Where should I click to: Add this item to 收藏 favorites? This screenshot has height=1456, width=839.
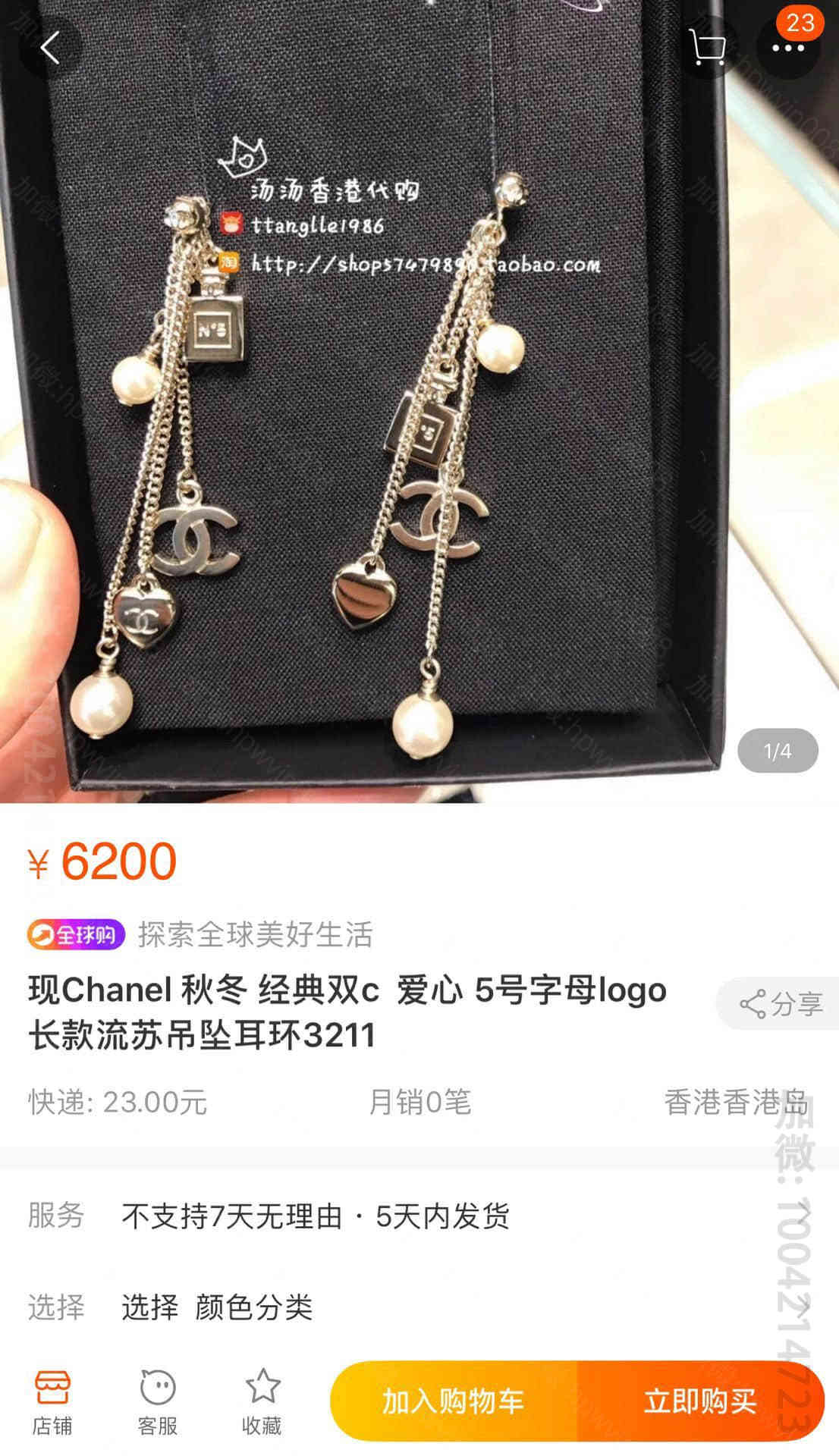(262, 1402)
